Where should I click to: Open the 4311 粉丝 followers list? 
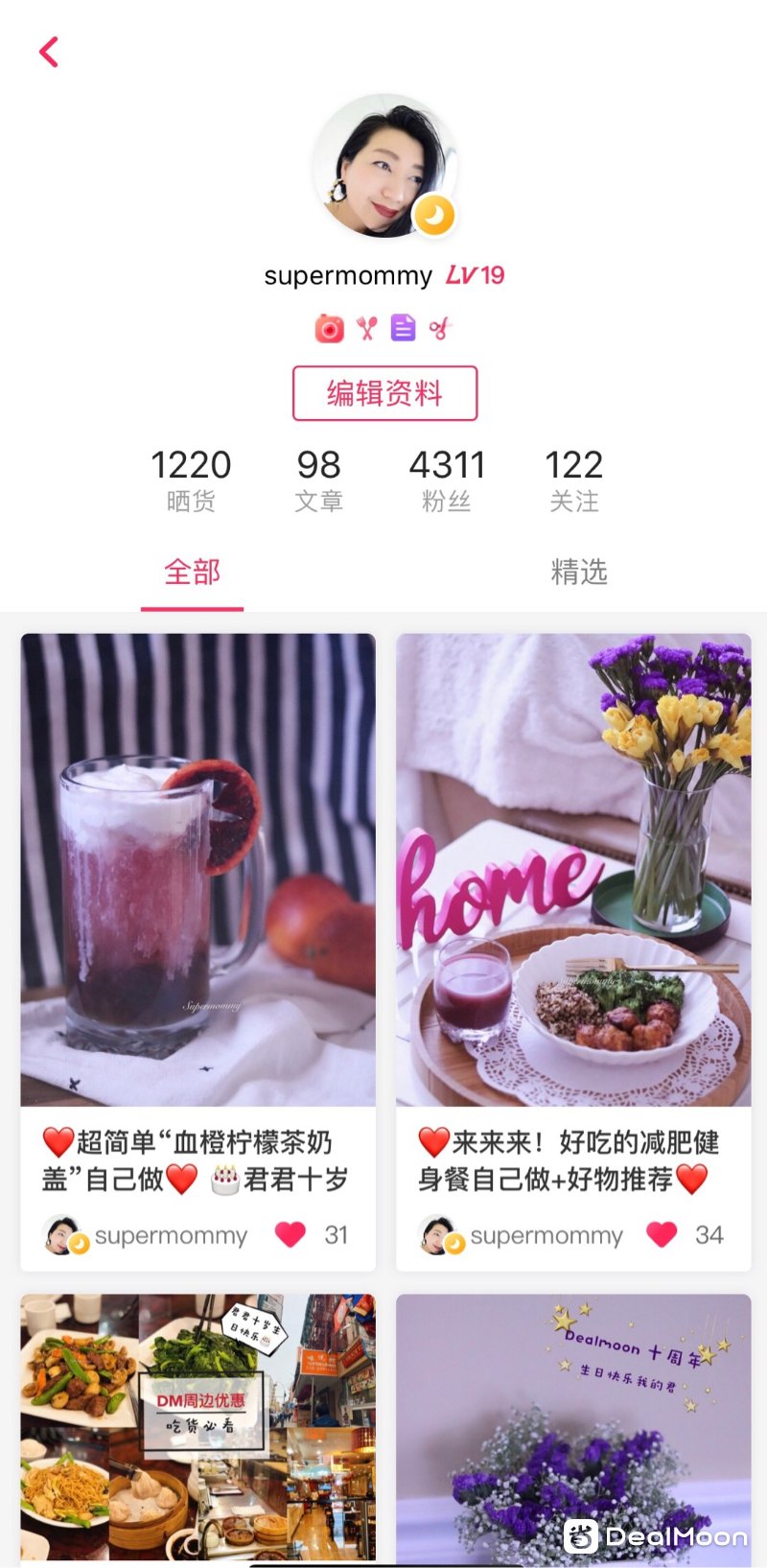pos(447,480)
